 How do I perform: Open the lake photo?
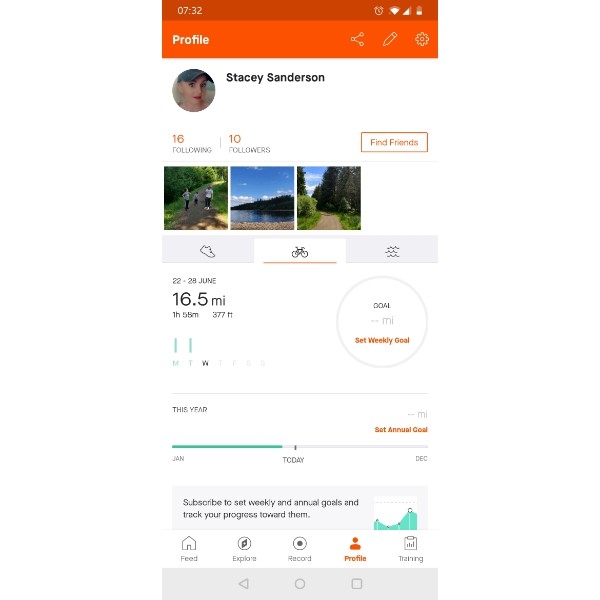pos(262,198)
